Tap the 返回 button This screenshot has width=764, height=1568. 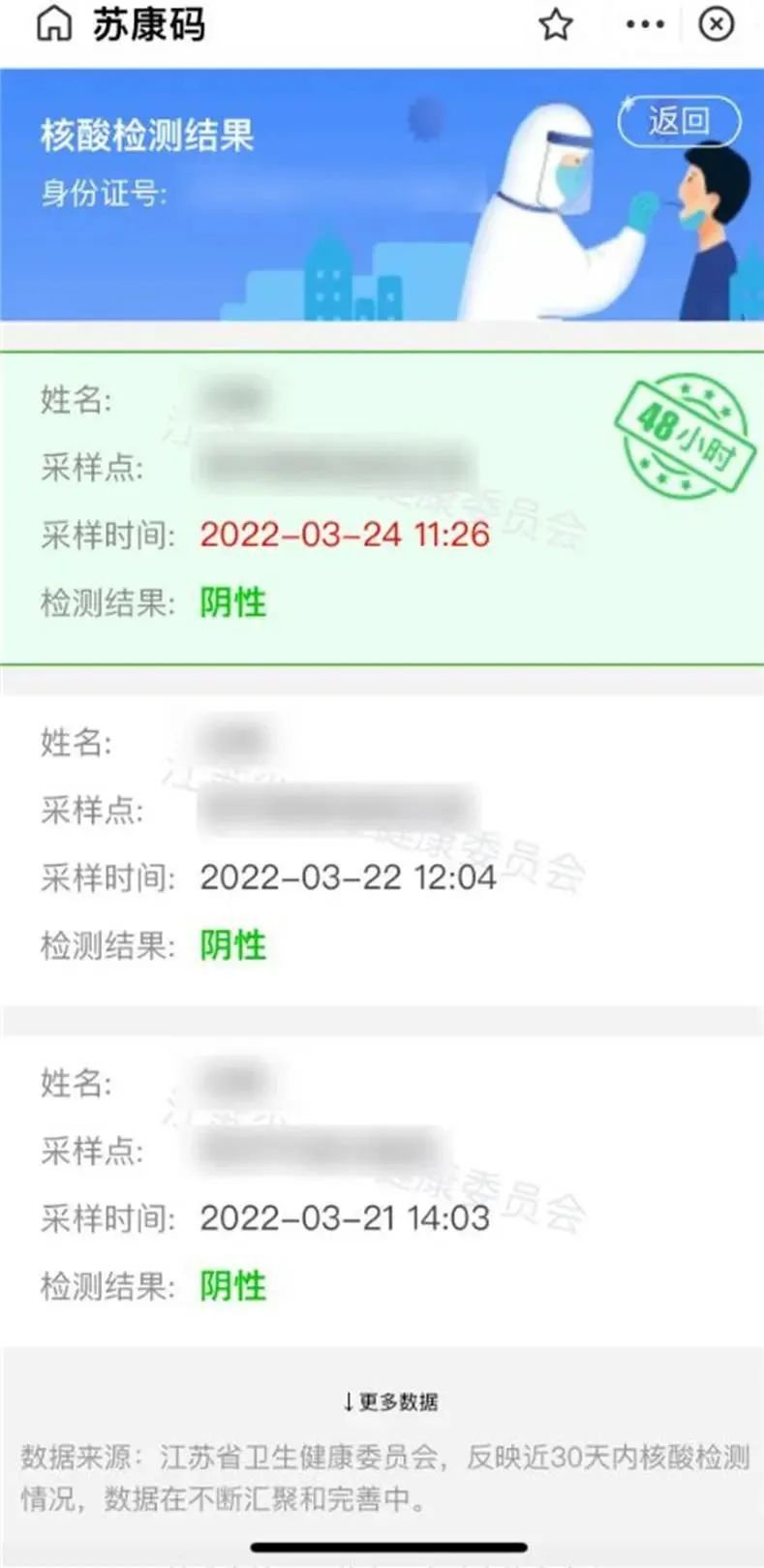679,122
